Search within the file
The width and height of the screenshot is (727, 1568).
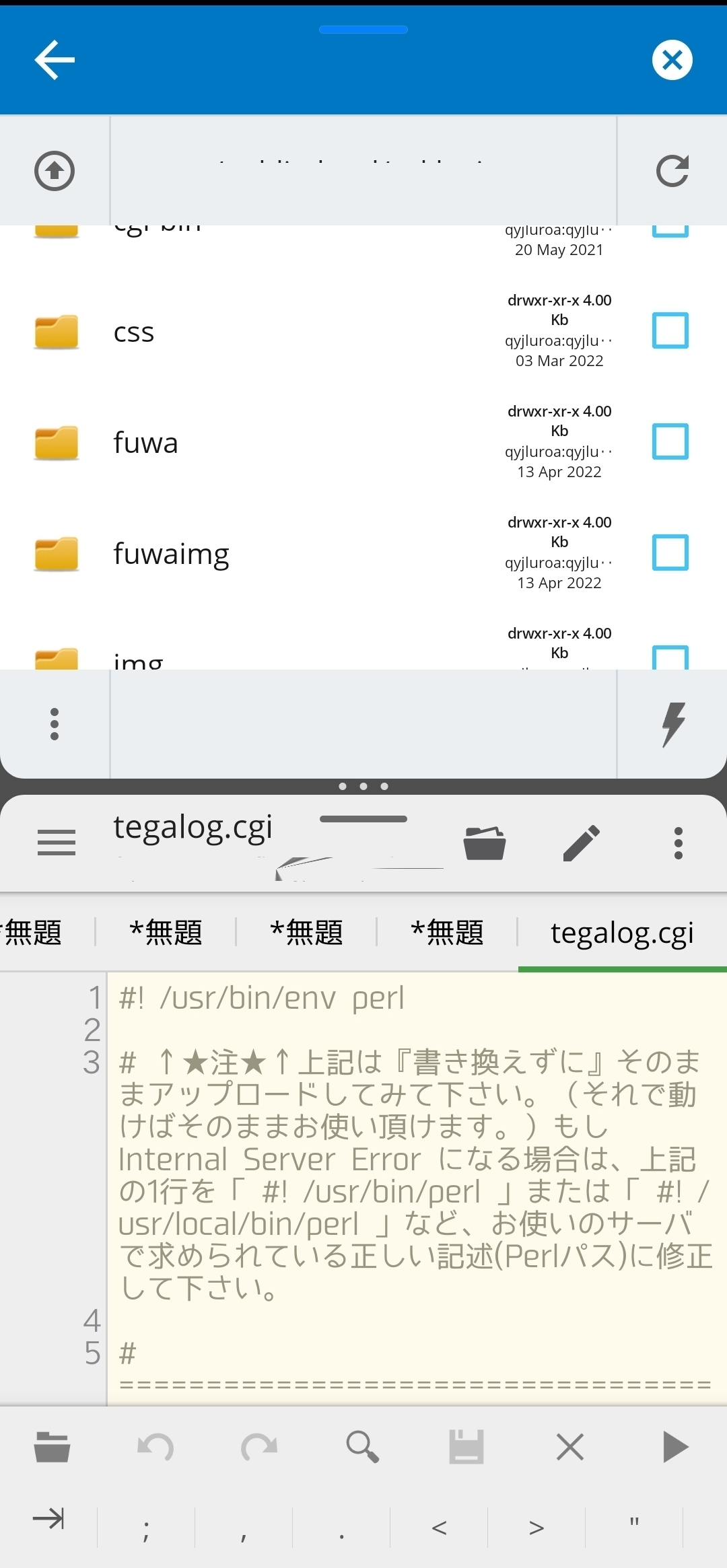coord(362,1446)
